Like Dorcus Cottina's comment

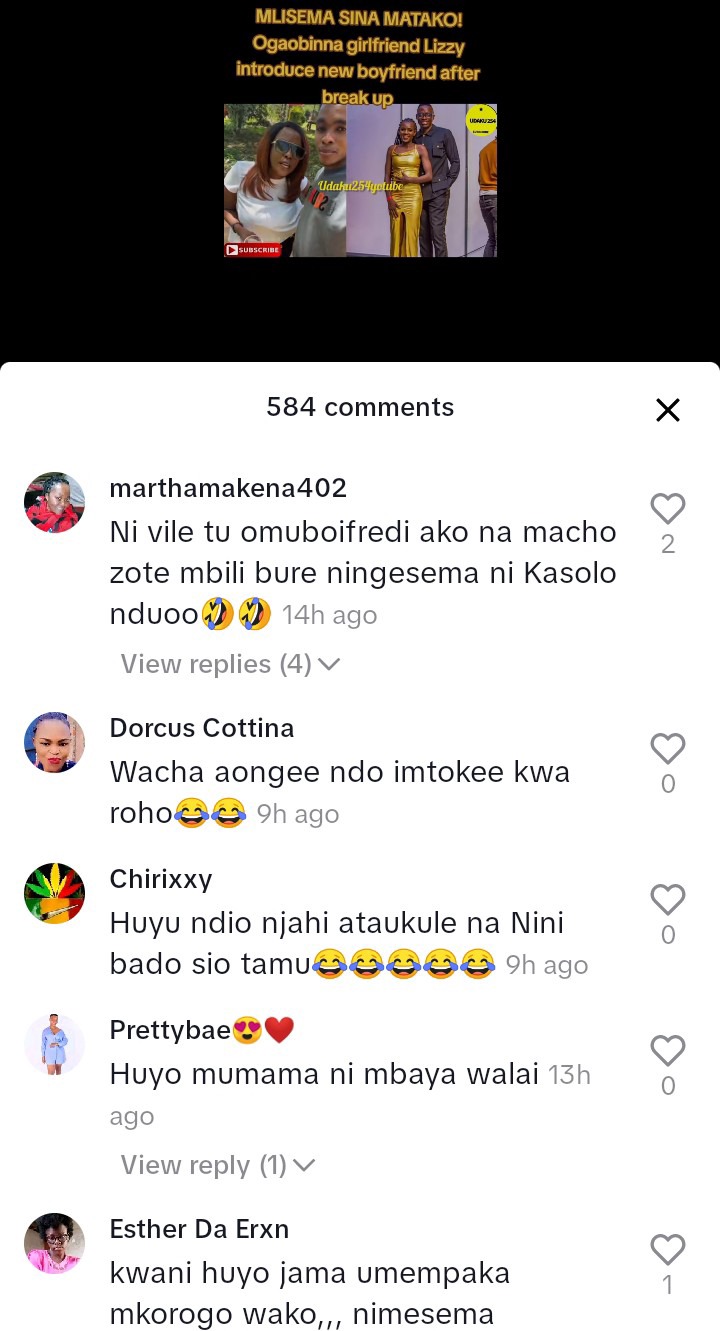pos(667,749)
